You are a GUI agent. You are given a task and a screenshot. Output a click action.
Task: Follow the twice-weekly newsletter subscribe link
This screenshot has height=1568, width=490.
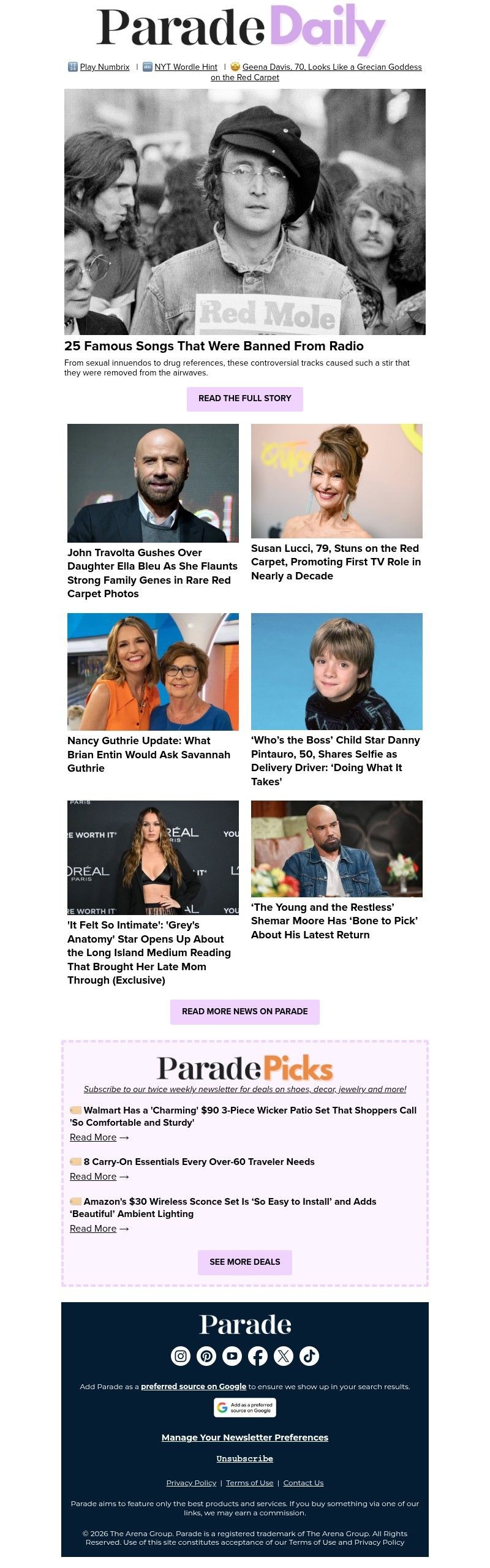[244, 1089]
